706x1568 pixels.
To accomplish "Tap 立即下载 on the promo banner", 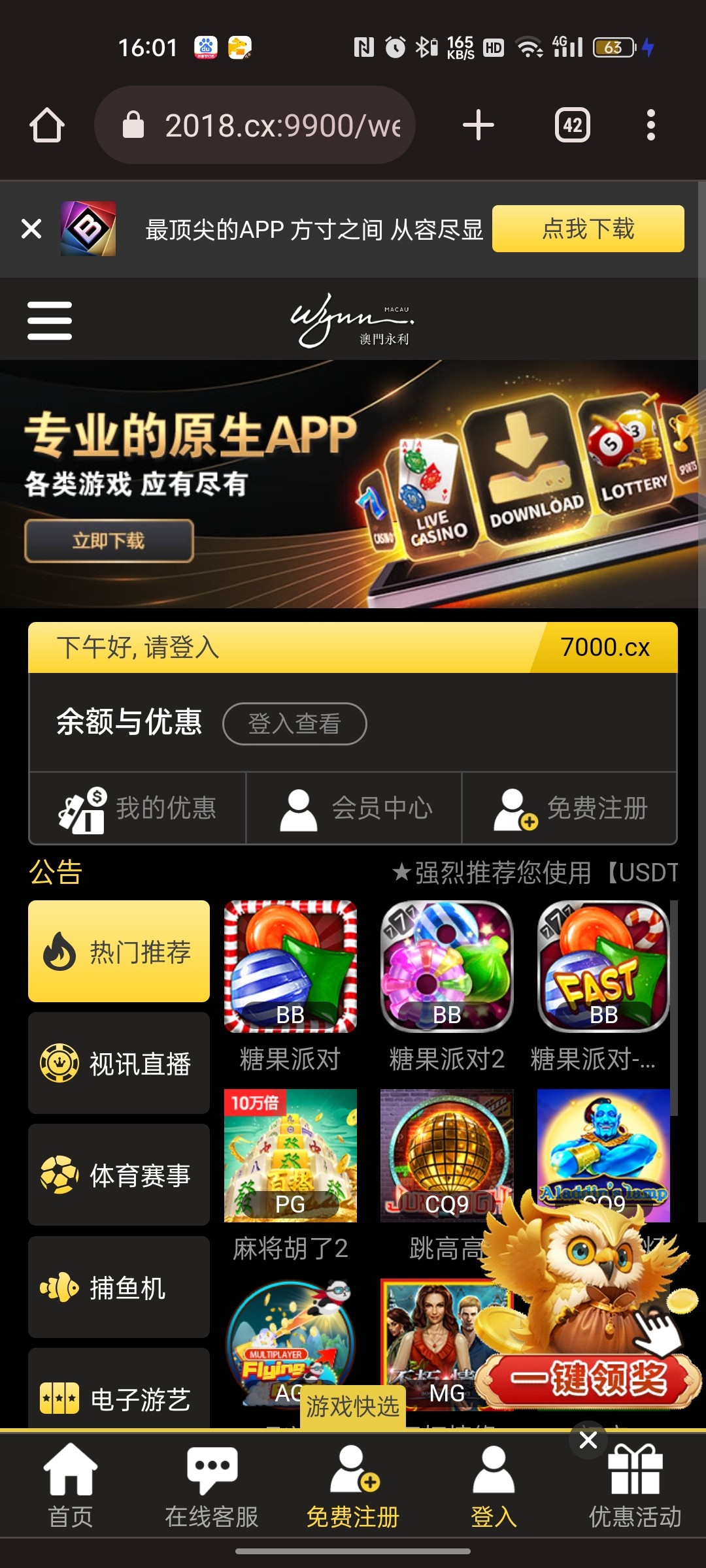I will (x=109, y=541).
